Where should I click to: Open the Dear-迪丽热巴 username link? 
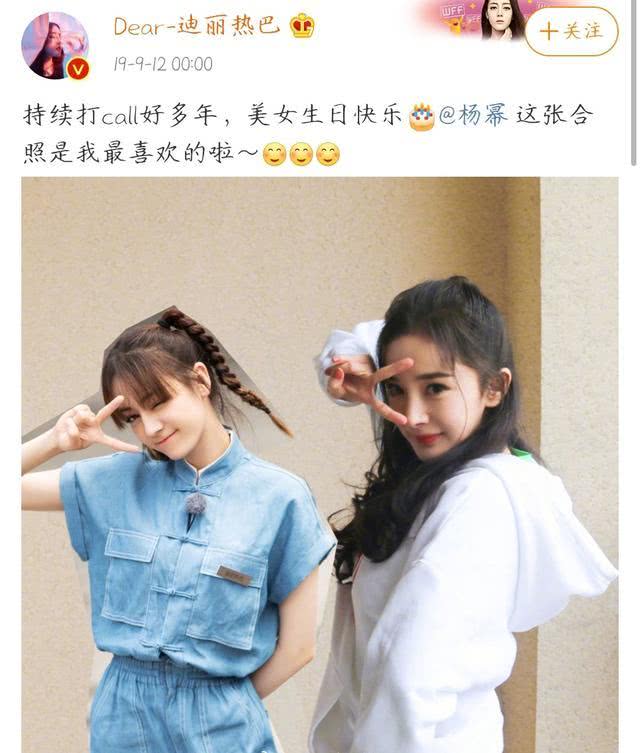point(196,26)
